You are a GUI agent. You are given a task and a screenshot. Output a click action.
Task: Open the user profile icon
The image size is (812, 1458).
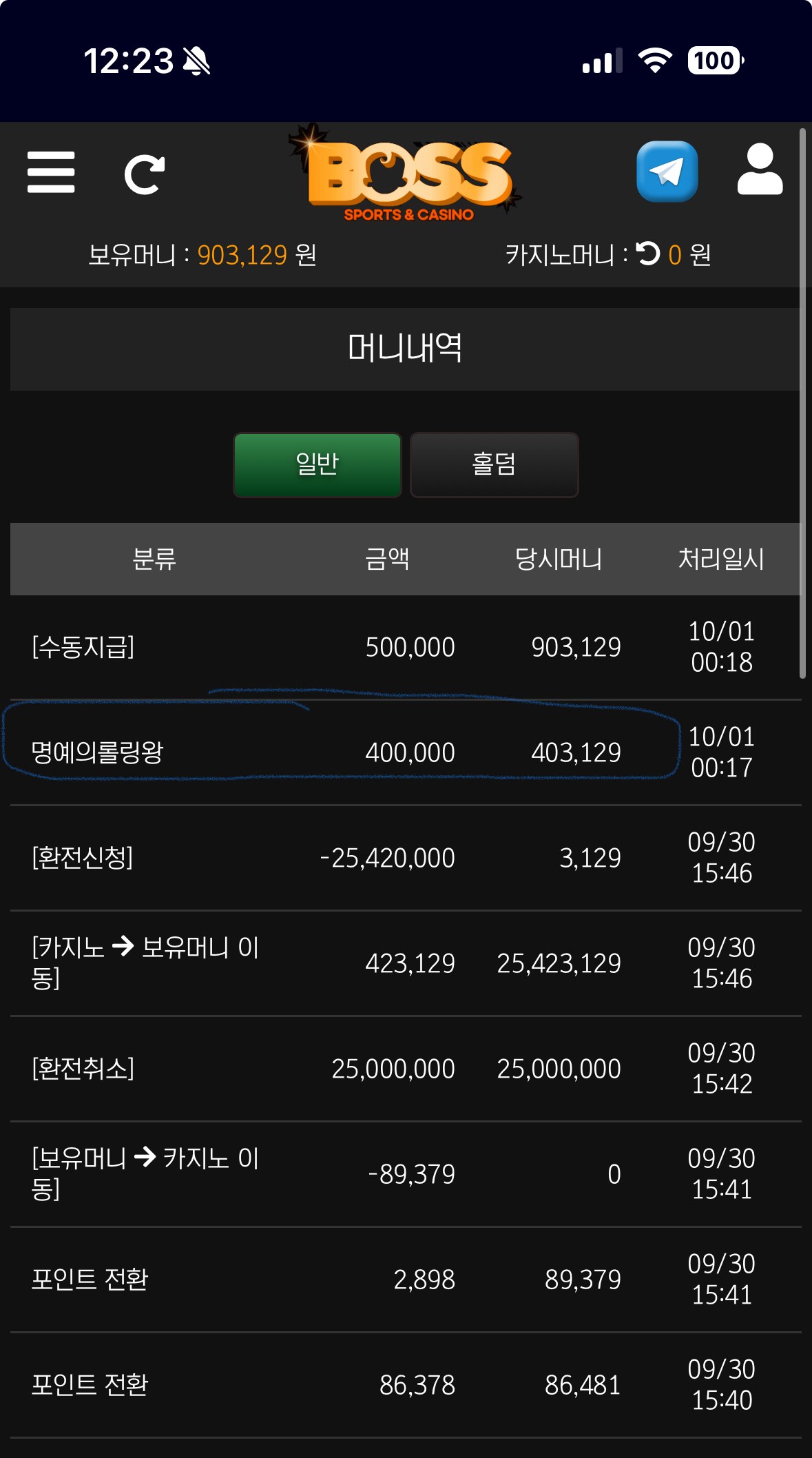(760, 170)
